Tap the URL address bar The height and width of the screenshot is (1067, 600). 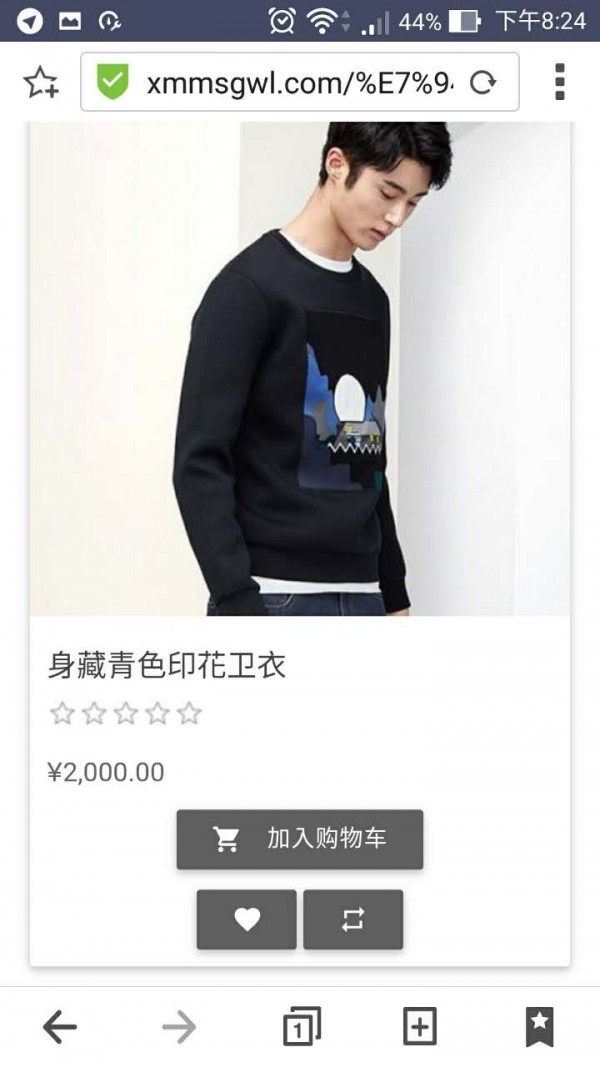coord(300,82)
